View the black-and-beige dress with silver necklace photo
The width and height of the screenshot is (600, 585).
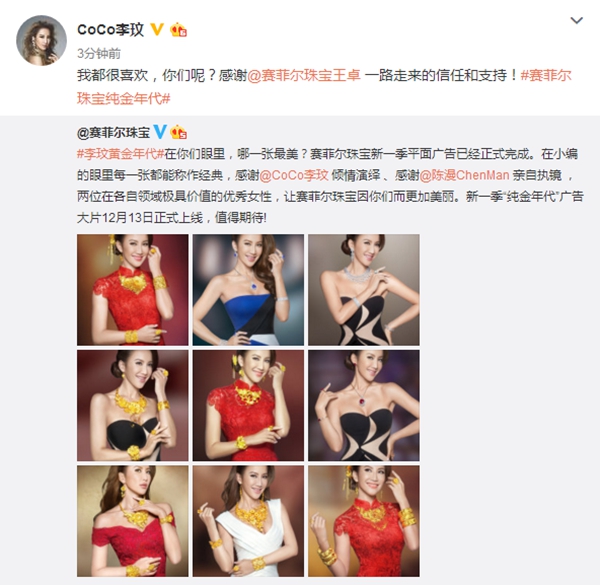(x=363, y=289)
